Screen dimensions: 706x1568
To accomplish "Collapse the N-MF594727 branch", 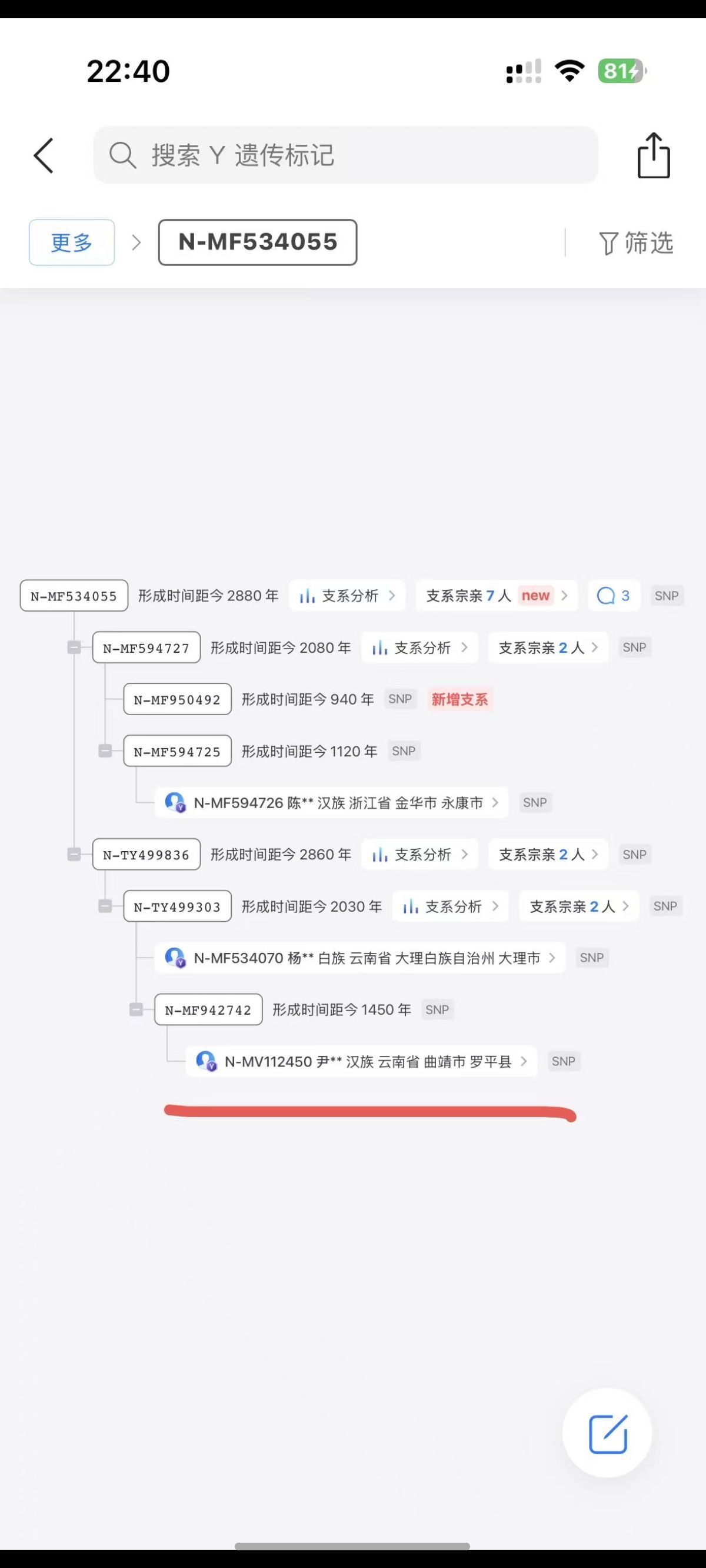I will click(74, 647).
